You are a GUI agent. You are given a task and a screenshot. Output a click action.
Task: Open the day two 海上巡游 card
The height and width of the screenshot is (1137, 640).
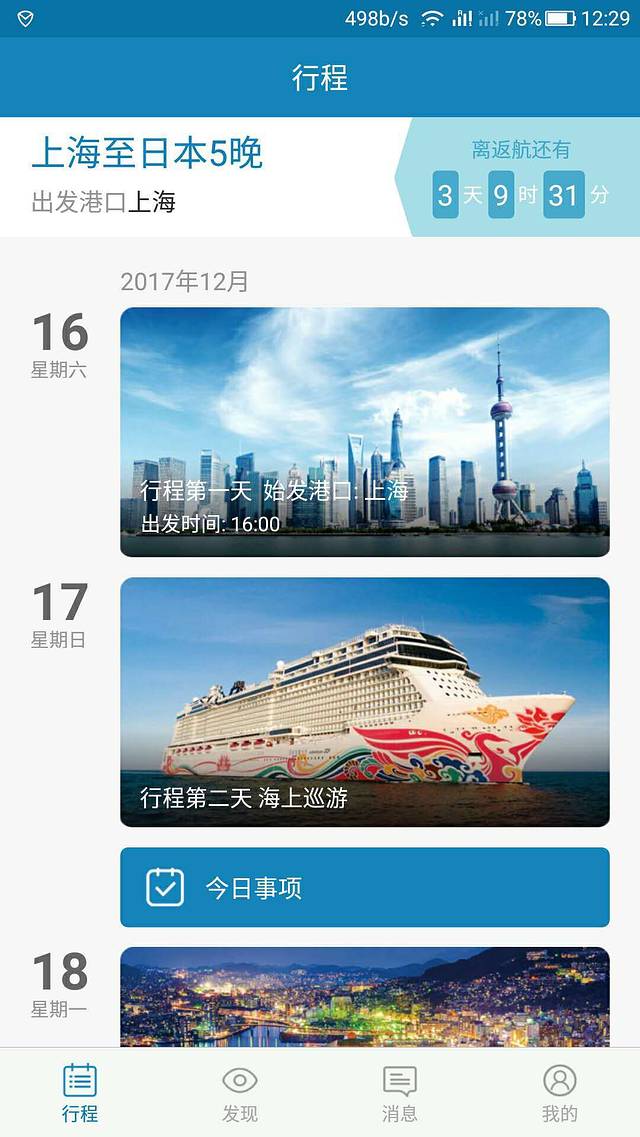[364, 701]
